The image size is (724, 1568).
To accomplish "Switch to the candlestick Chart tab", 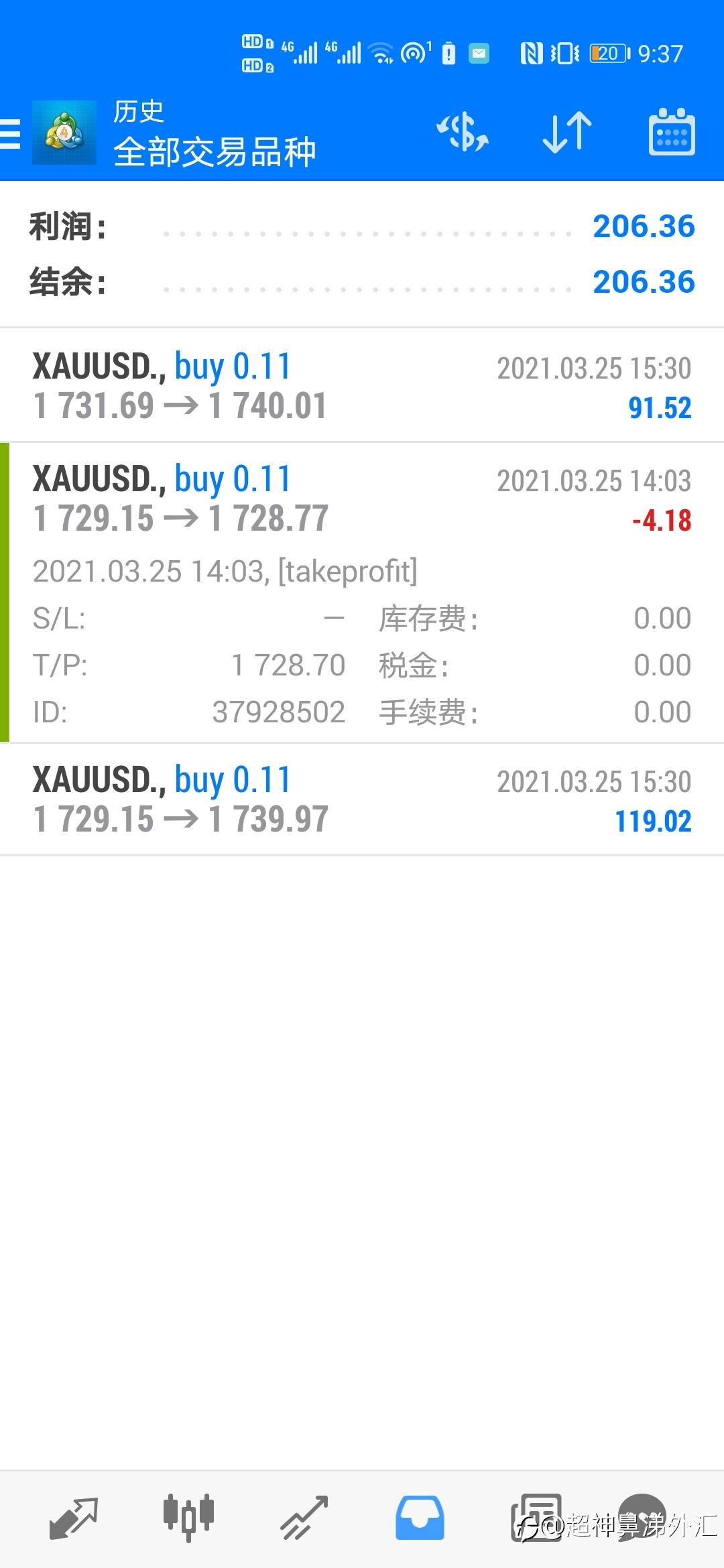I will pyautogui.click(x=188, y=1518).
